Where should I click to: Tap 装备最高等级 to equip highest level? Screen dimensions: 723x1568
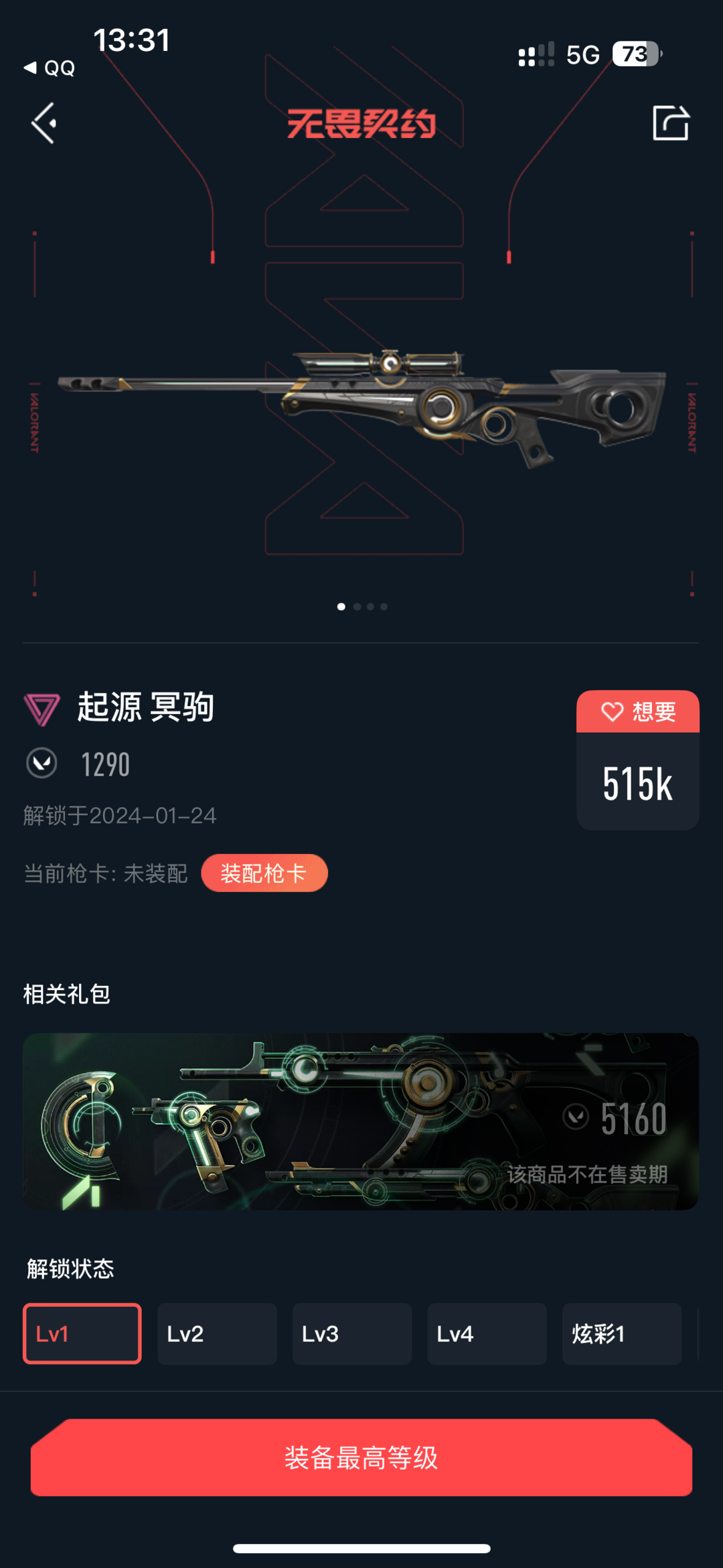(361, 1457)
